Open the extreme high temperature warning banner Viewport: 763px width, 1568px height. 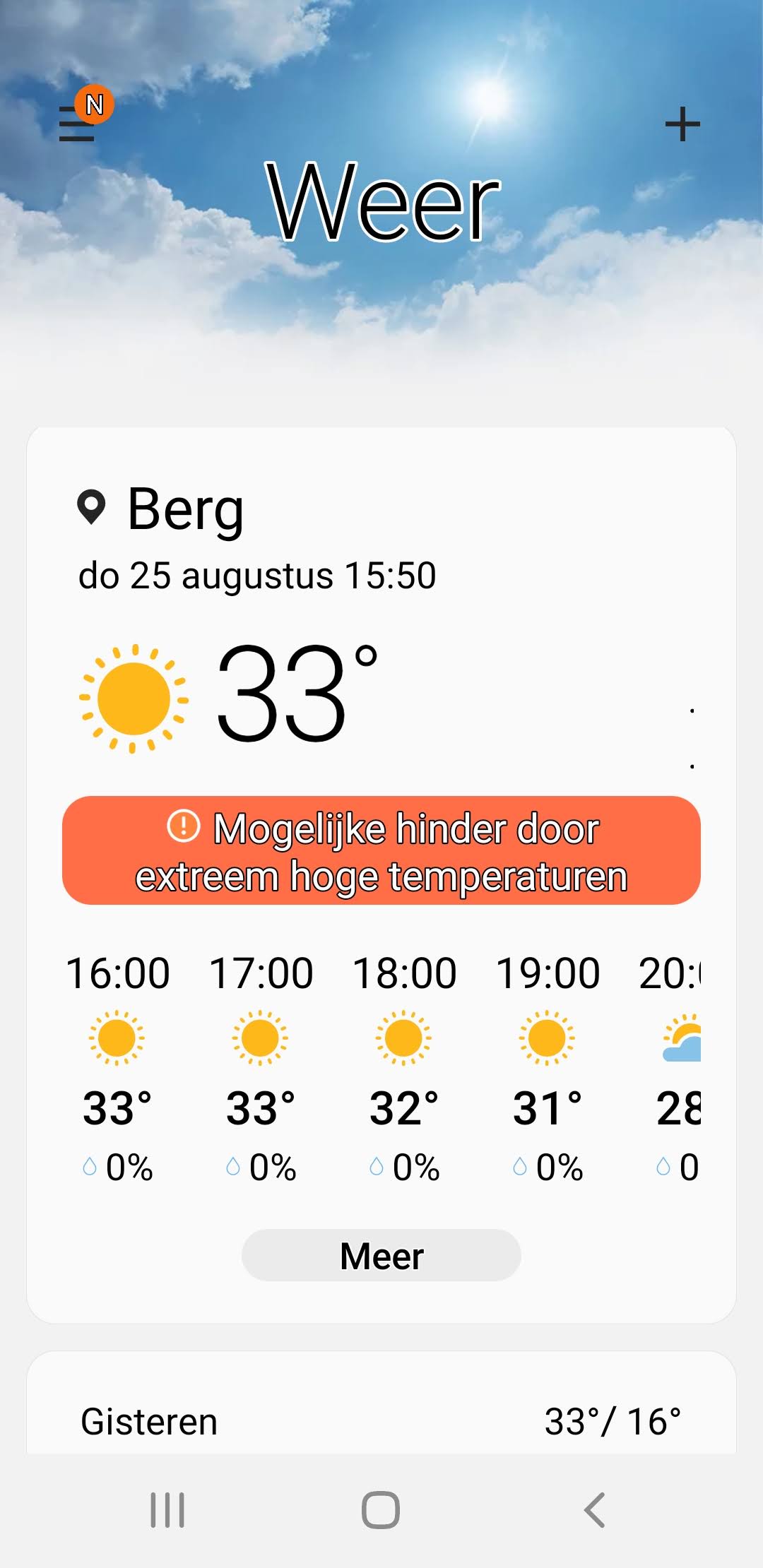(381, 850)
